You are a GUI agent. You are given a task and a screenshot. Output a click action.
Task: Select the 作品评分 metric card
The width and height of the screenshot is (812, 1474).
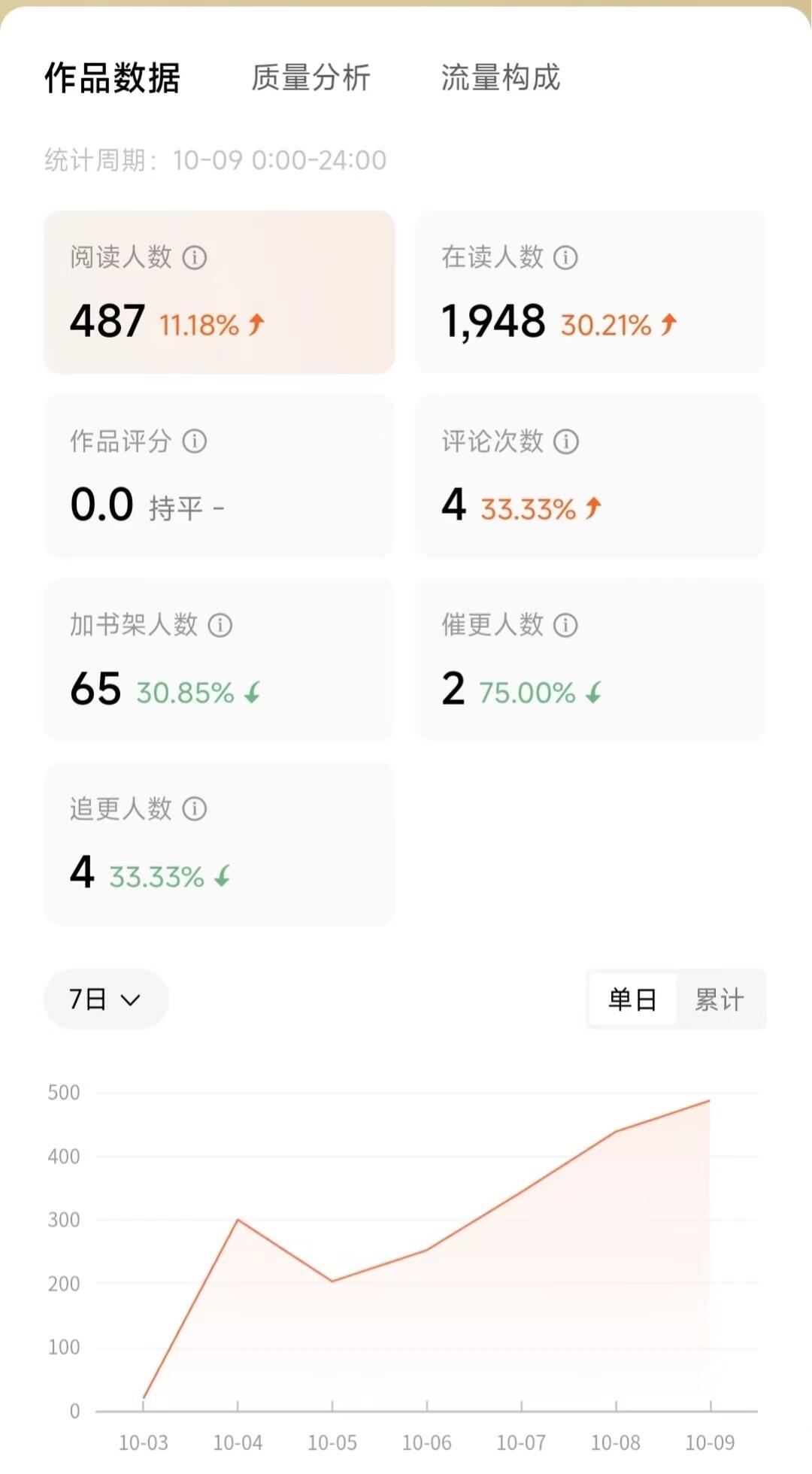pos(219,475)
